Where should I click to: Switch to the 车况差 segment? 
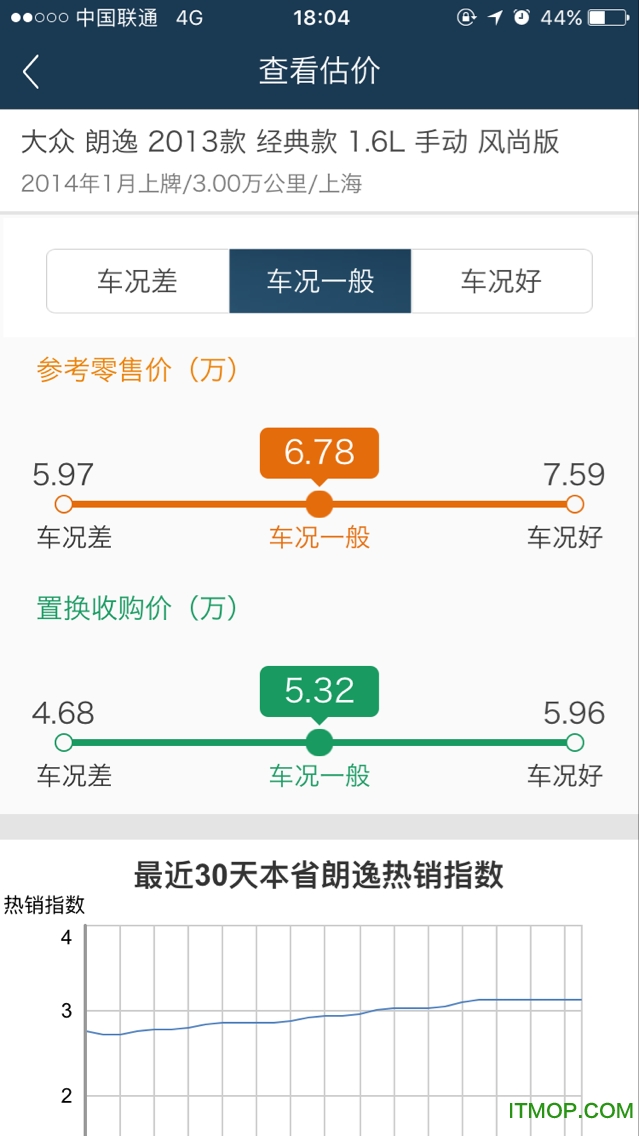coord(138,281)
